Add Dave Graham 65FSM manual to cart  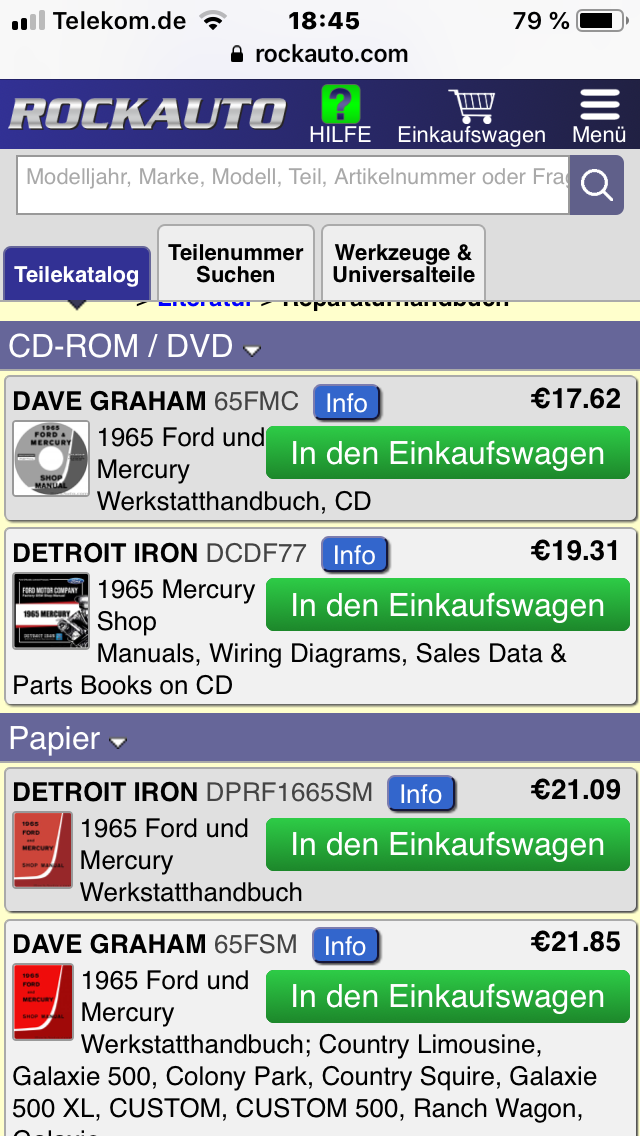pyautogui.click(x=448, y=996)
